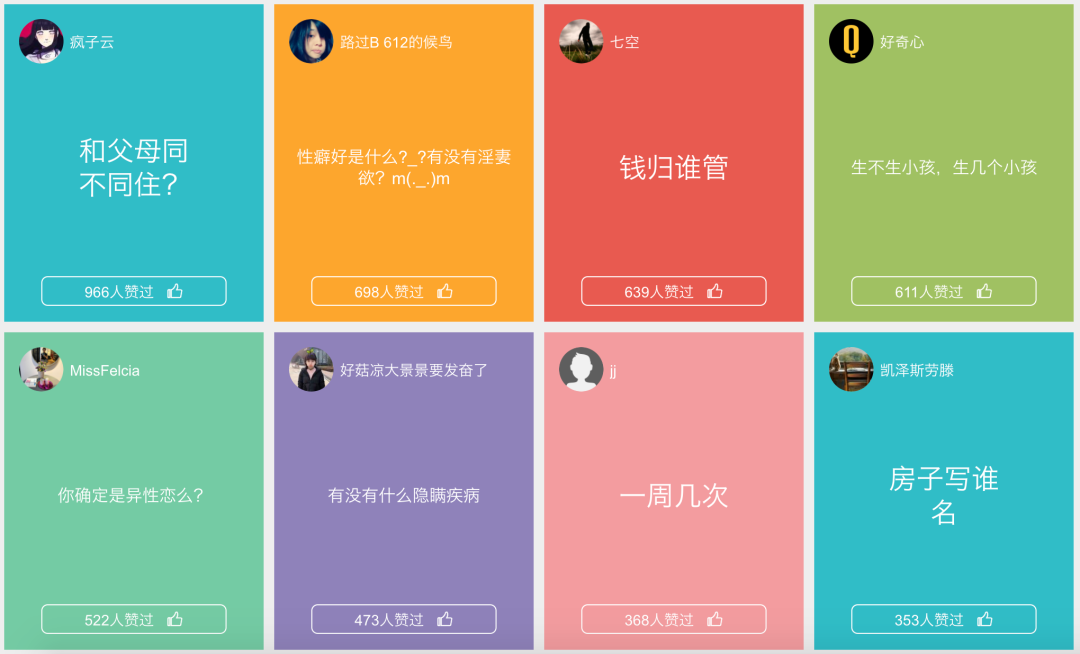Like the 生不生小孩 card by 好奇心
The width and height of the screenshot is (1080, 654).
(944, 291)
